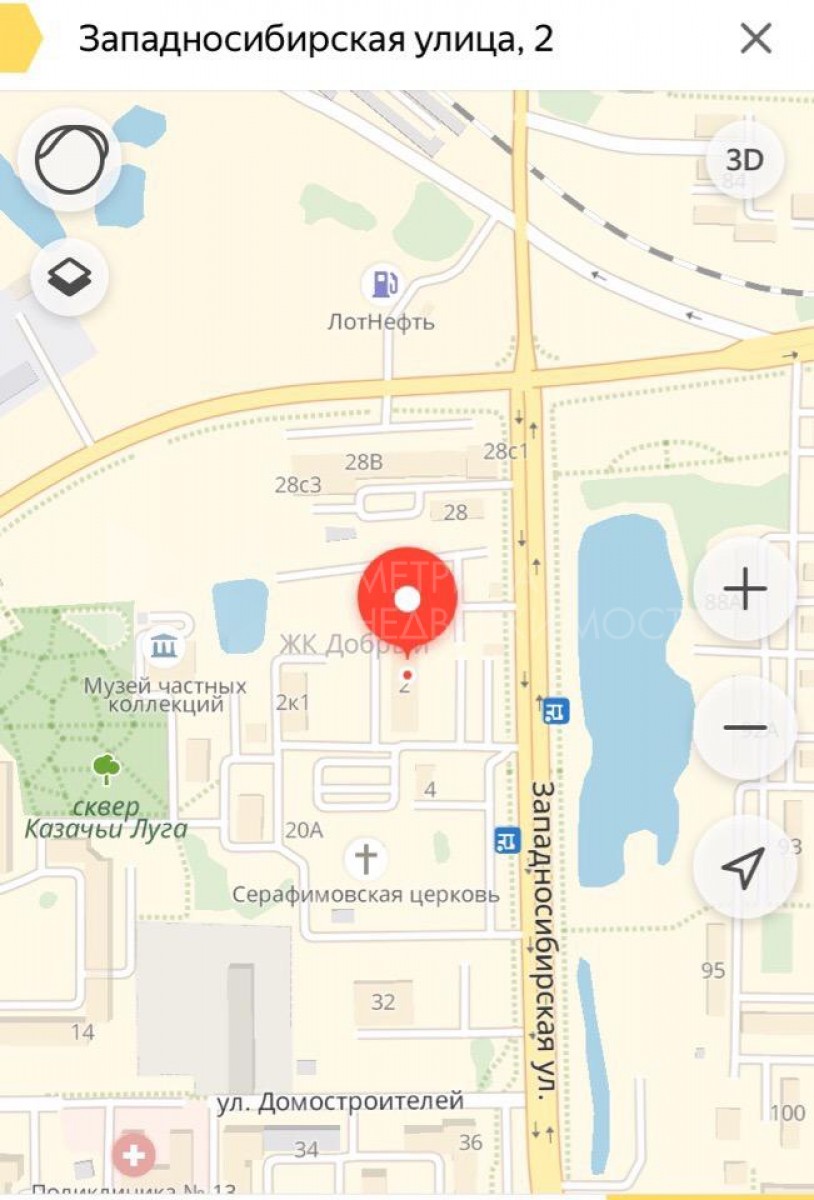
Task: Select сквер Казачьи Луга park marker
Action: pyautogui.click(x=106, y=769)
